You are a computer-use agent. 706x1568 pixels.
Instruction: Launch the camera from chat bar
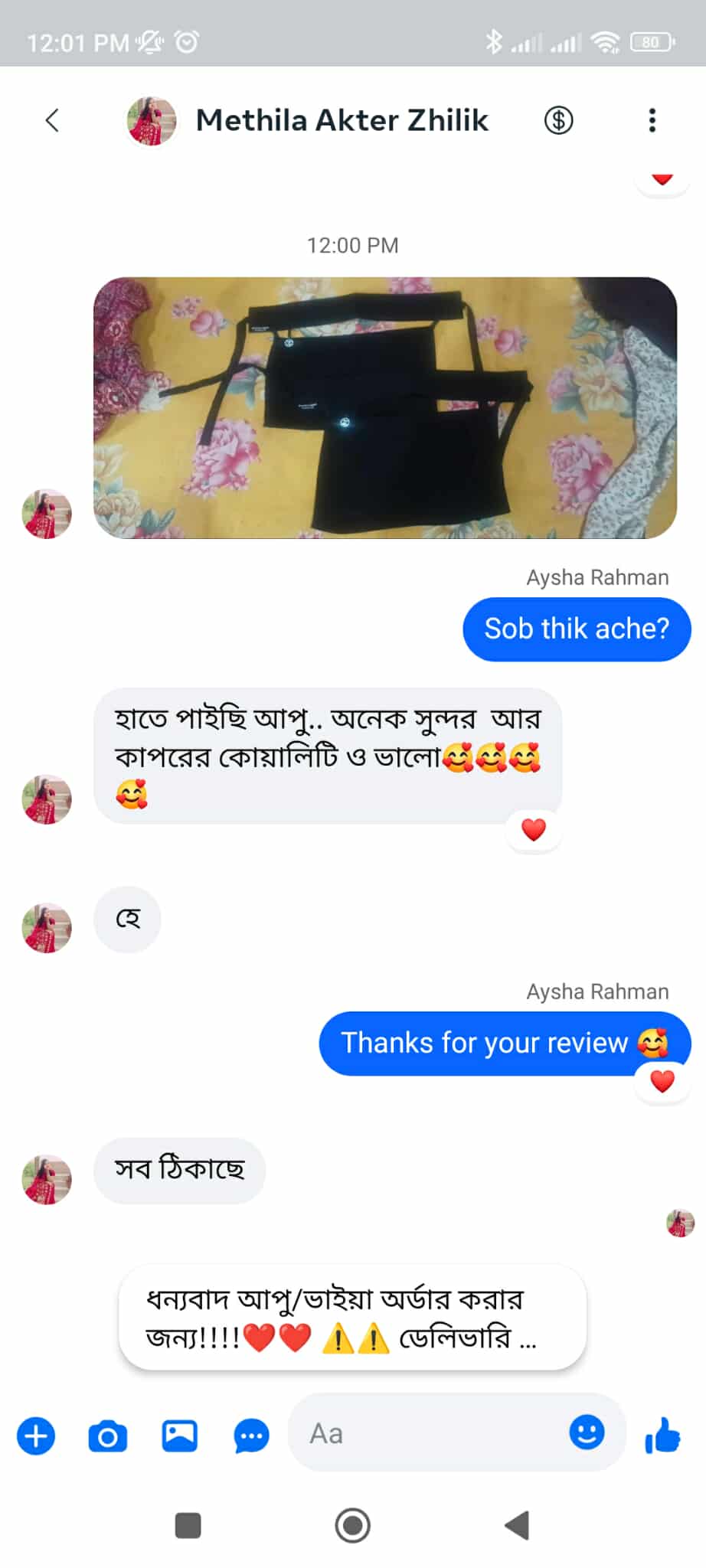click(x=107, y=1436)
